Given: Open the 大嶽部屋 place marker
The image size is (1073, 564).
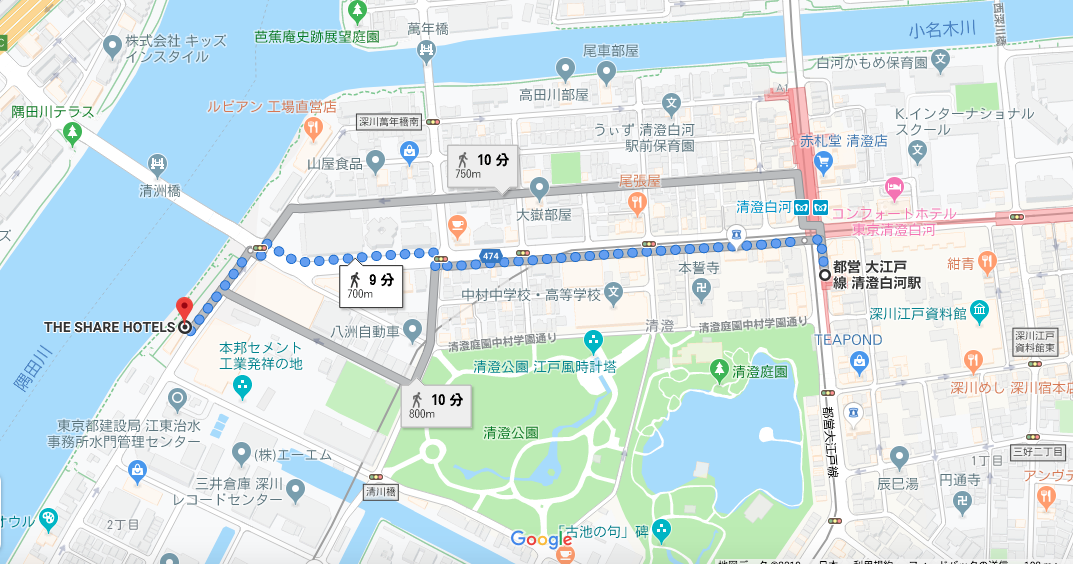Looking at the screenshot, I should pos(539,188).
